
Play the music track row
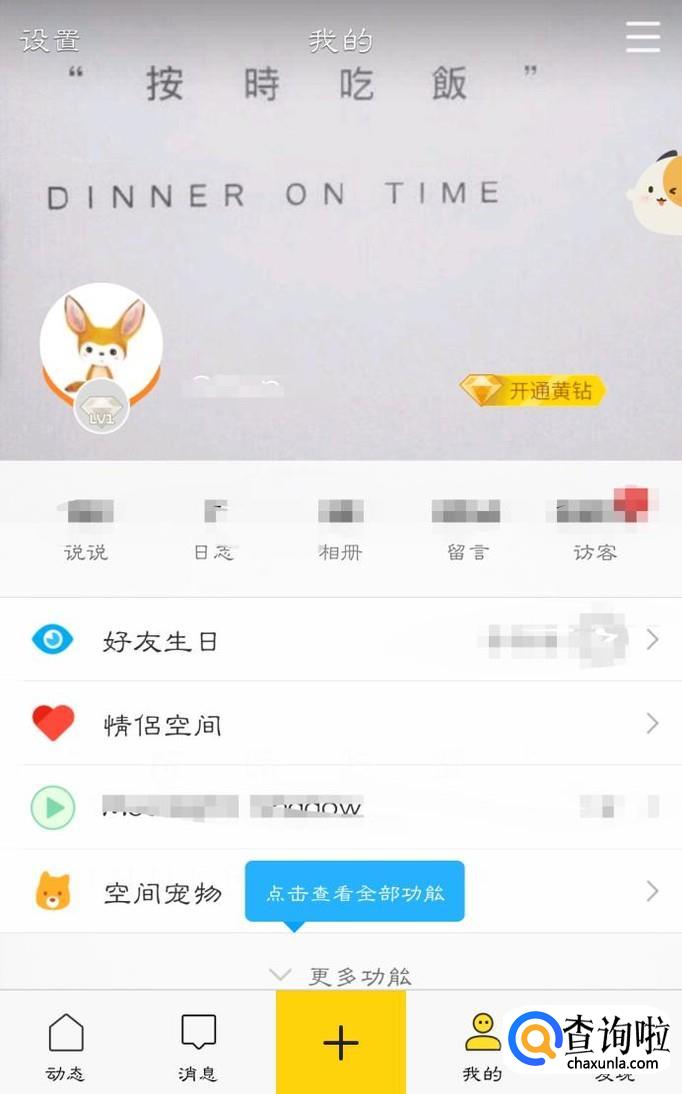(341, 807)
